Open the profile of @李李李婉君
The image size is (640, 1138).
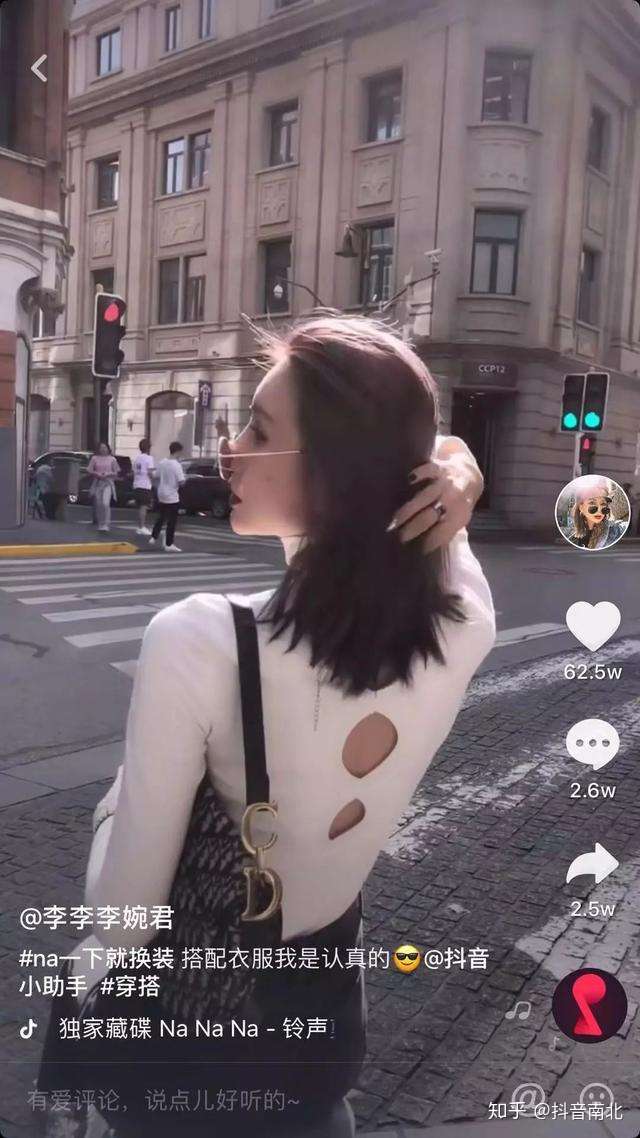(96, 918)
